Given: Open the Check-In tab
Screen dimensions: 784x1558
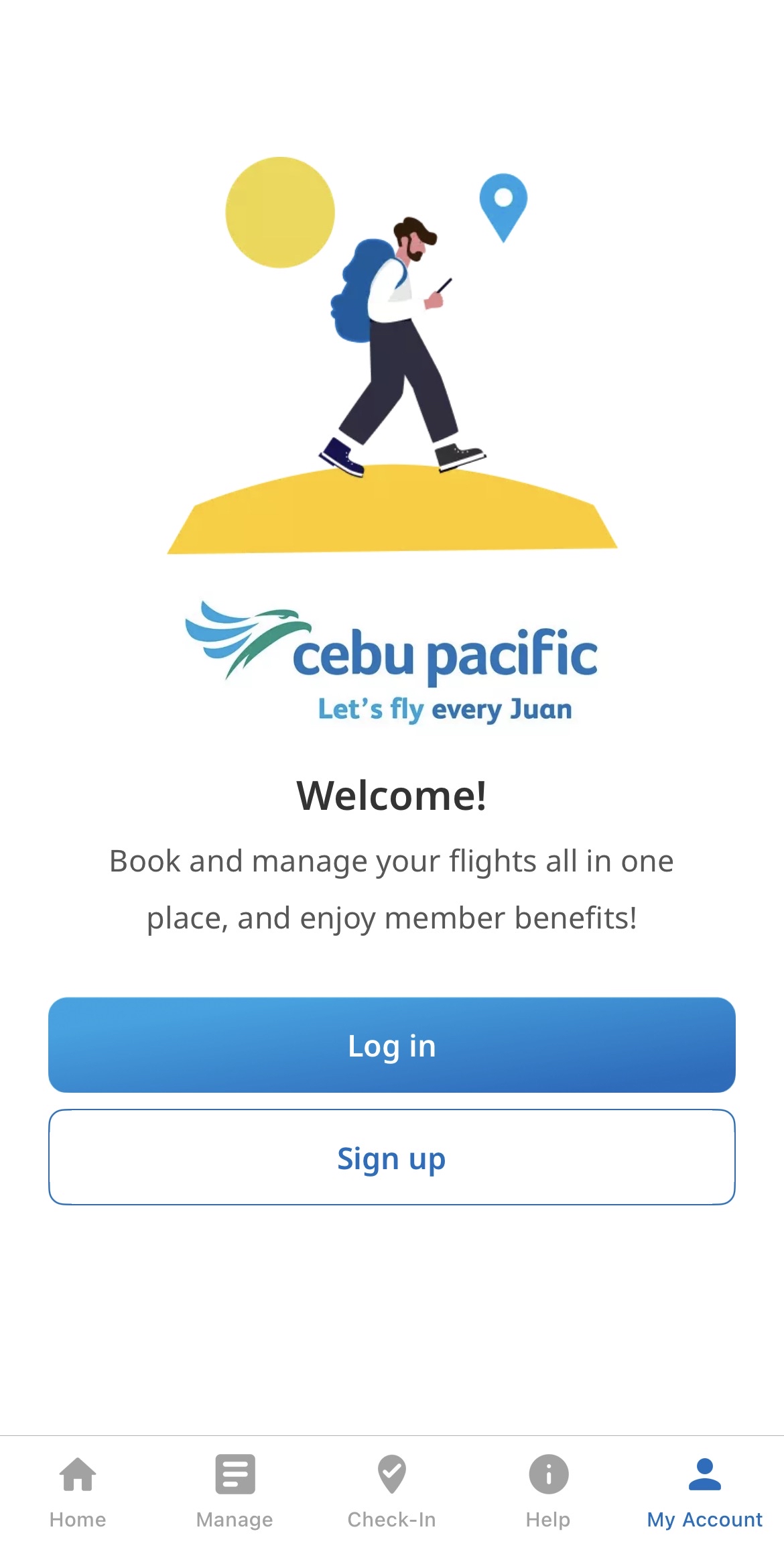Looking at the screenshot, I should tap(391, 1491).
